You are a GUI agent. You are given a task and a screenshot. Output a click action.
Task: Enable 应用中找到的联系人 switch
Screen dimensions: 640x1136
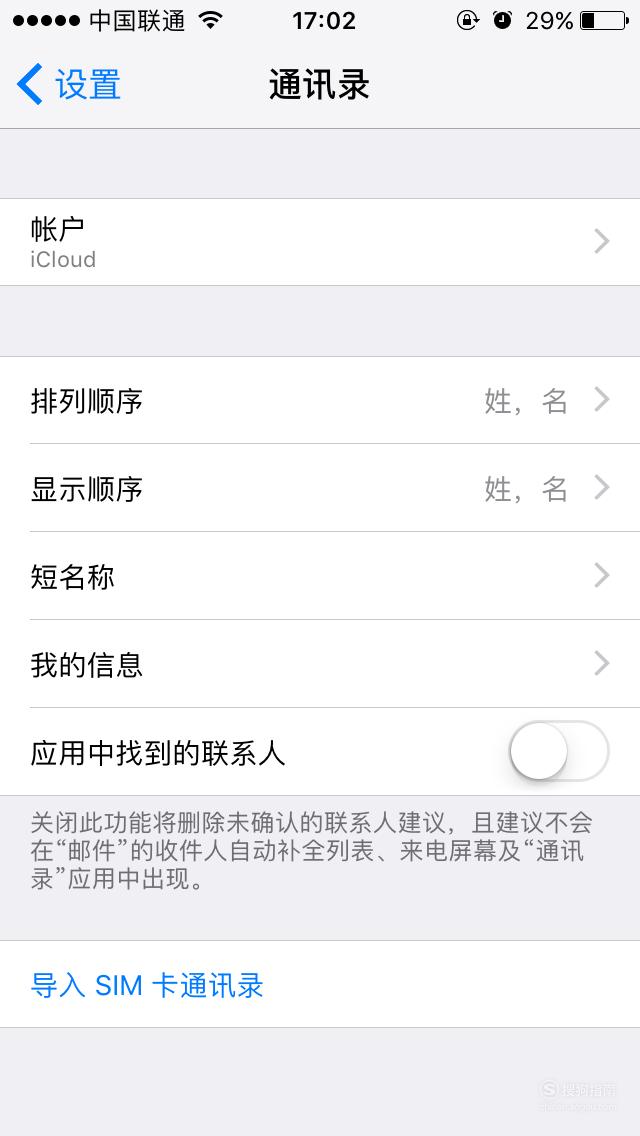click(559, 751)
